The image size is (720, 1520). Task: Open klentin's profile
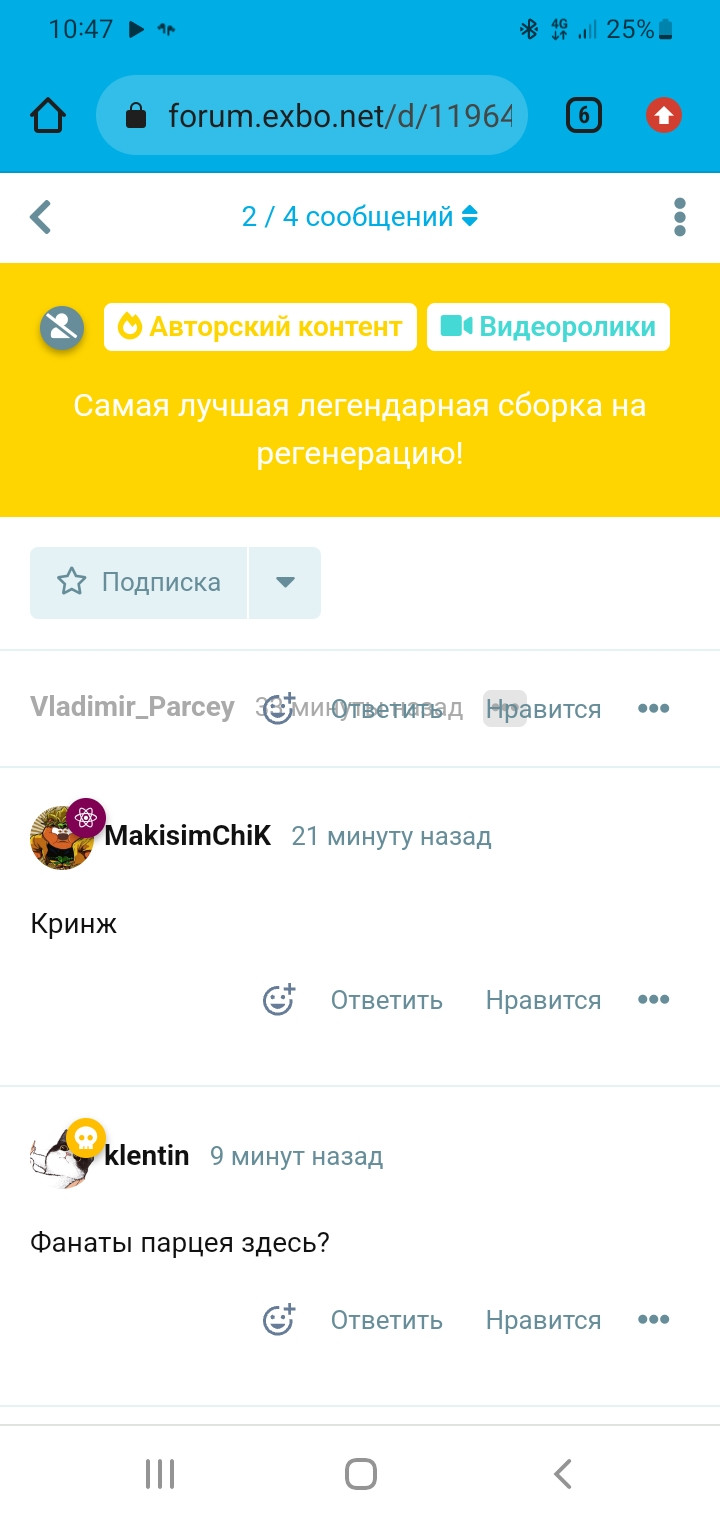click(146, 1156)
